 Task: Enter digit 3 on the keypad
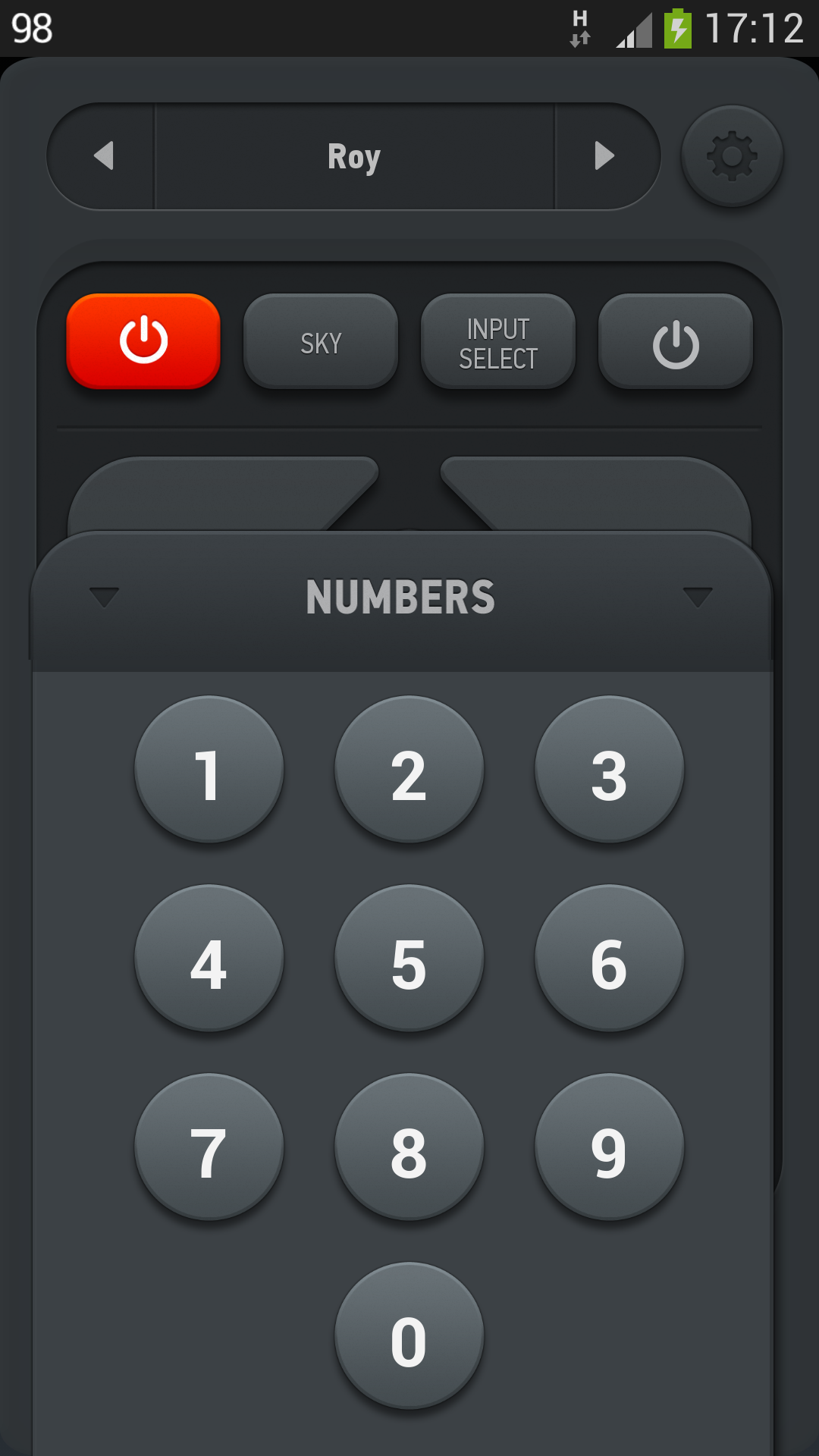pos(609,770)
